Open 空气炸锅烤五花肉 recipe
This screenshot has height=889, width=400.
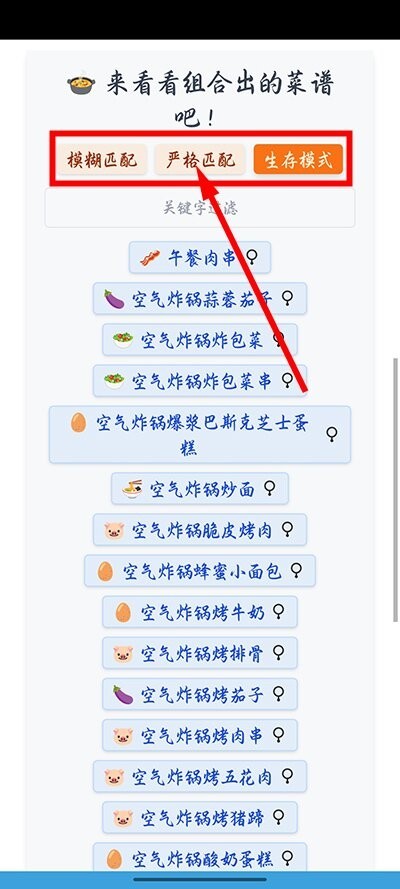click(x=200, y=776)
